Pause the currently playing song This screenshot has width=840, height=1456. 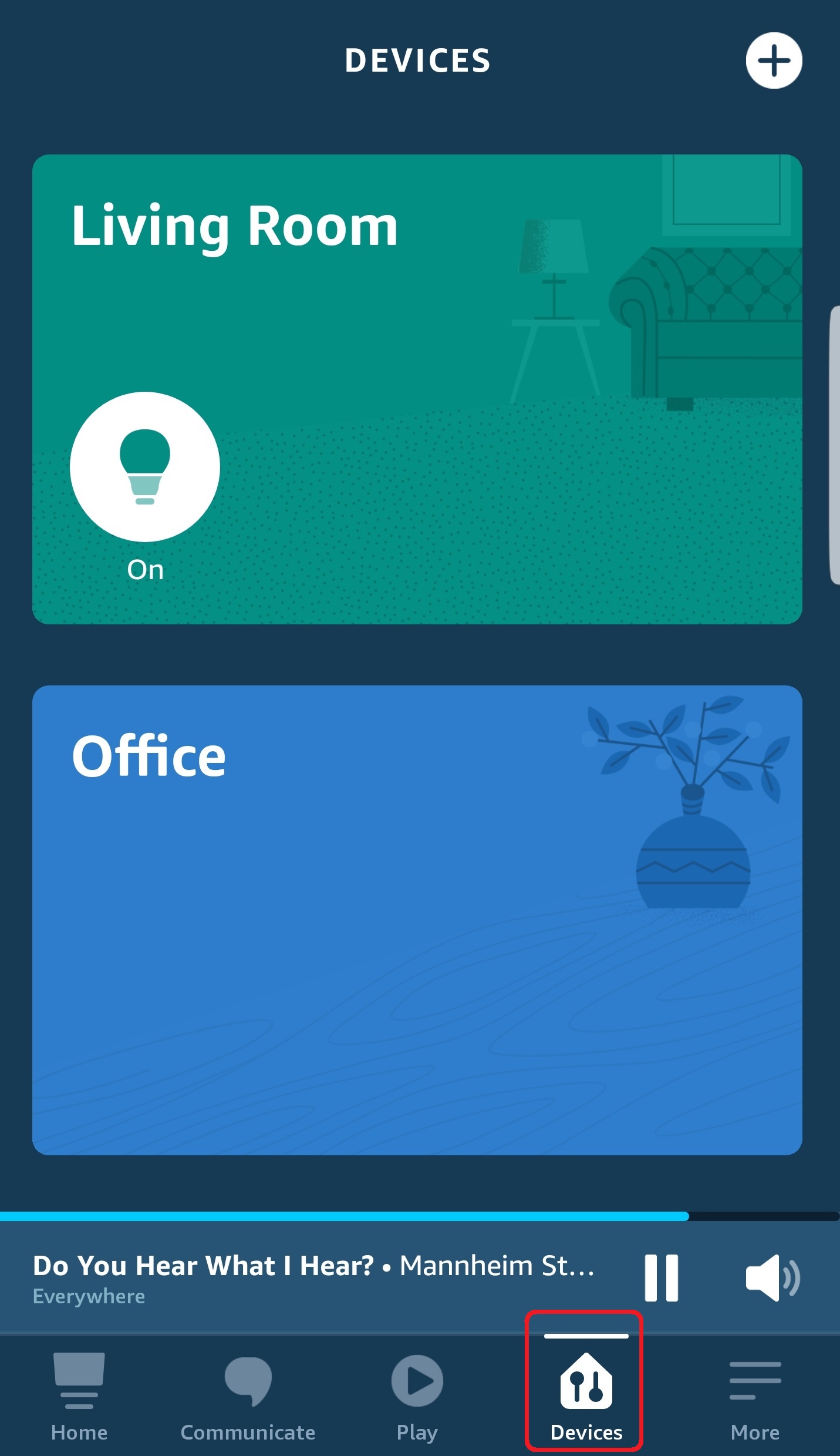click(x=661, y=1277)
